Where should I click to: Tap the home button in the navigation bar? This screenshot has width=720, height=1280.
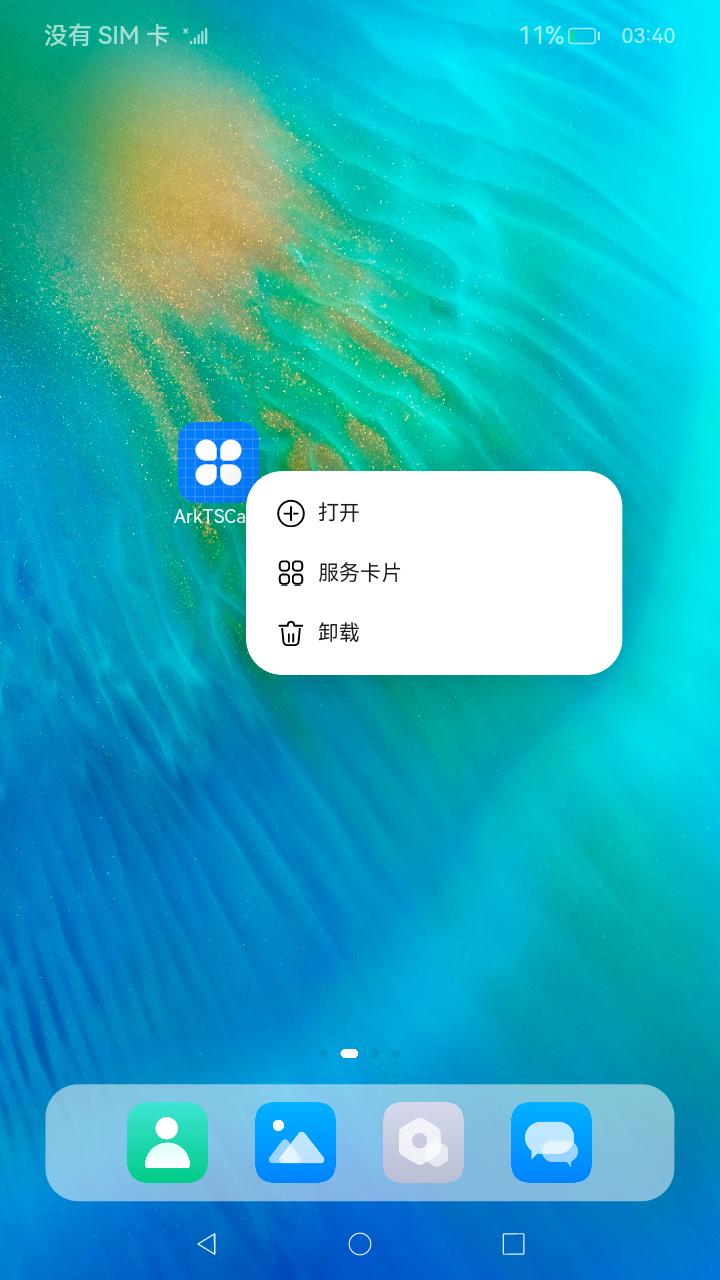360,1243
